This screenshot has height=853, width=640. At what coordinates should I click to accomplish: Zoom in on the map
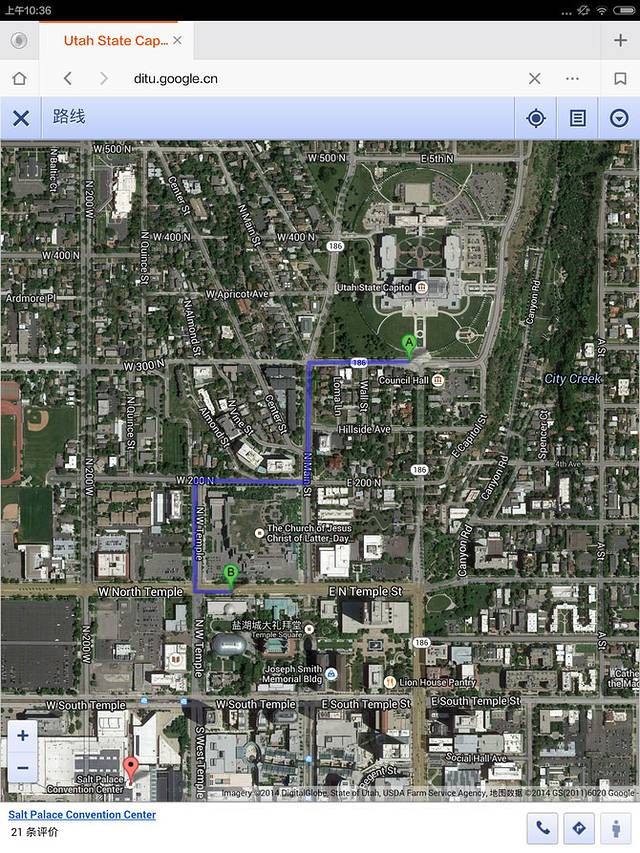23,736
